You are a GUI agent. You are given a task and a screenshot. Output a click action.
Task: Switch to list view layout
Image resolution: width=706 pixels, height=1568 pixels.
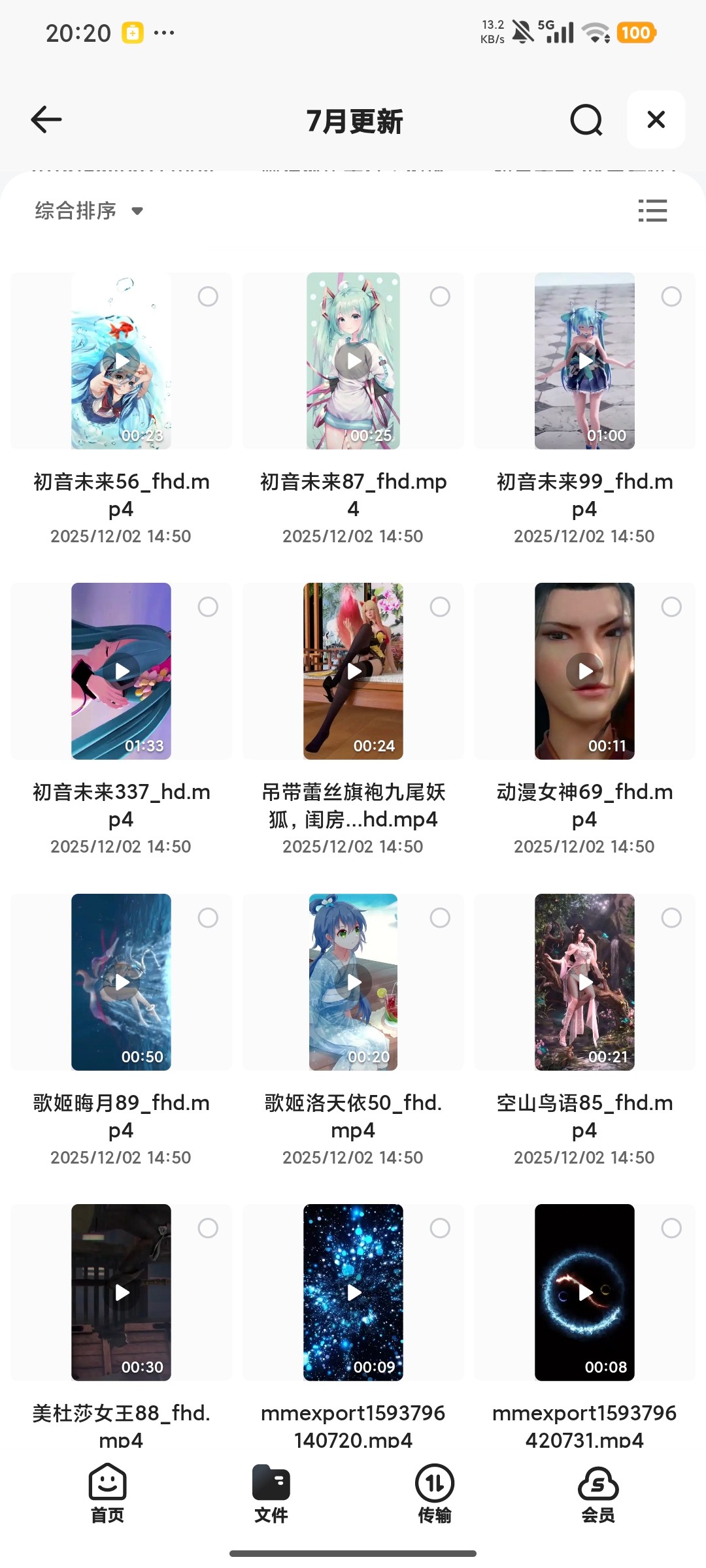click(652, 211)
